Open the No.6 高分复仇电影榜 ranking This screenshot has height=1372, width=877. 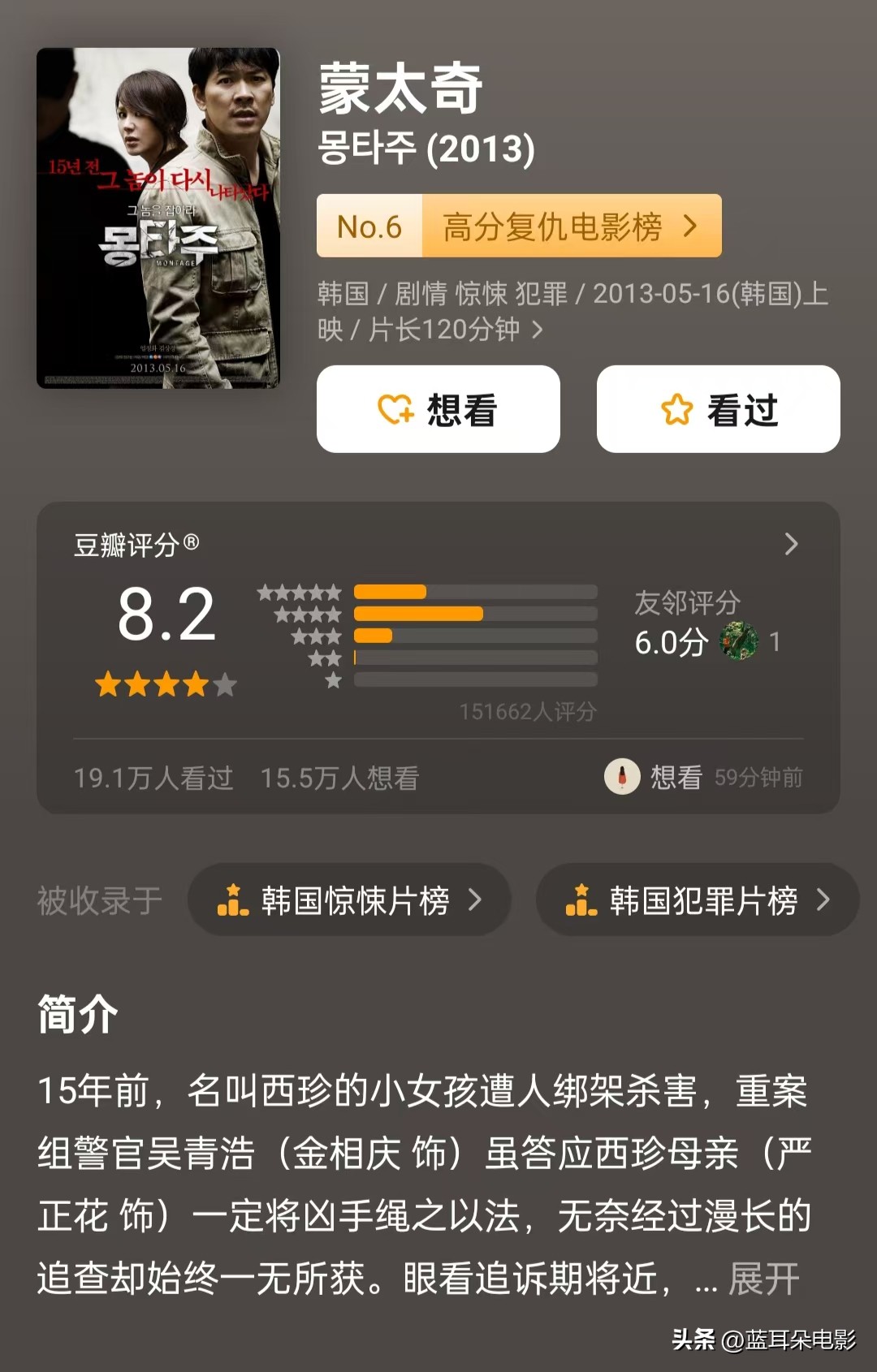(519, 227)
